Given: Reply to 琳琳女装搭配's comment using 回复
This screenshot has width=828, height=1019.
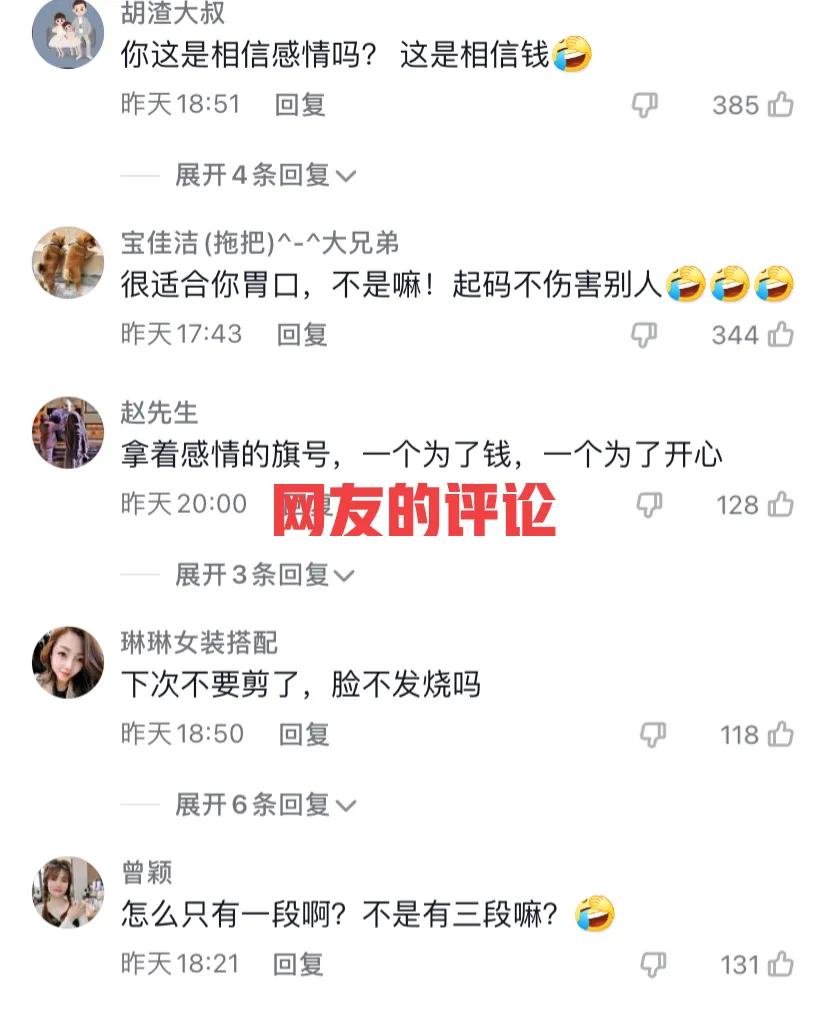Looking at the screenshot, I should click(x=298, y=735).
